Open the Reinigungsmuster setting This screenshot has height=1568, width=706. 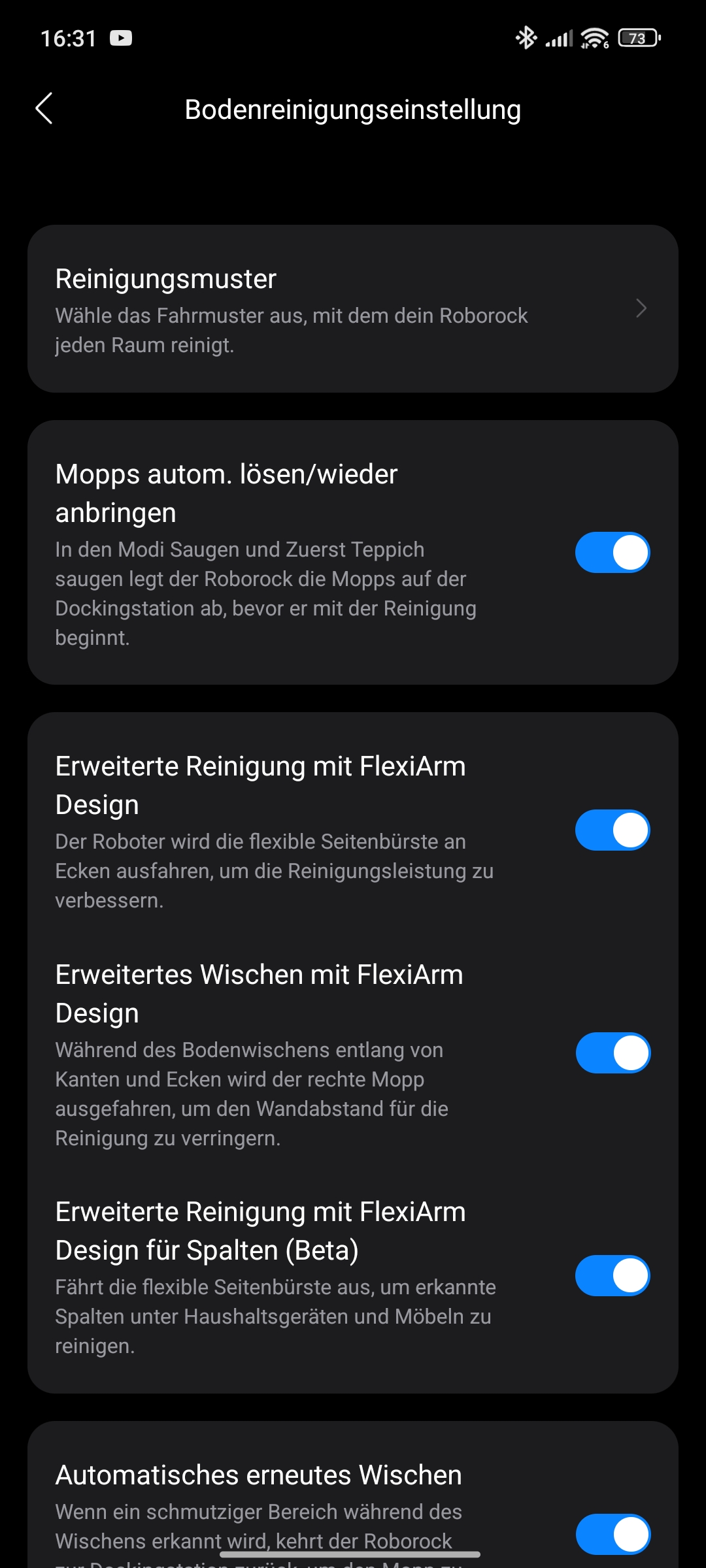(x=352, y=308)
